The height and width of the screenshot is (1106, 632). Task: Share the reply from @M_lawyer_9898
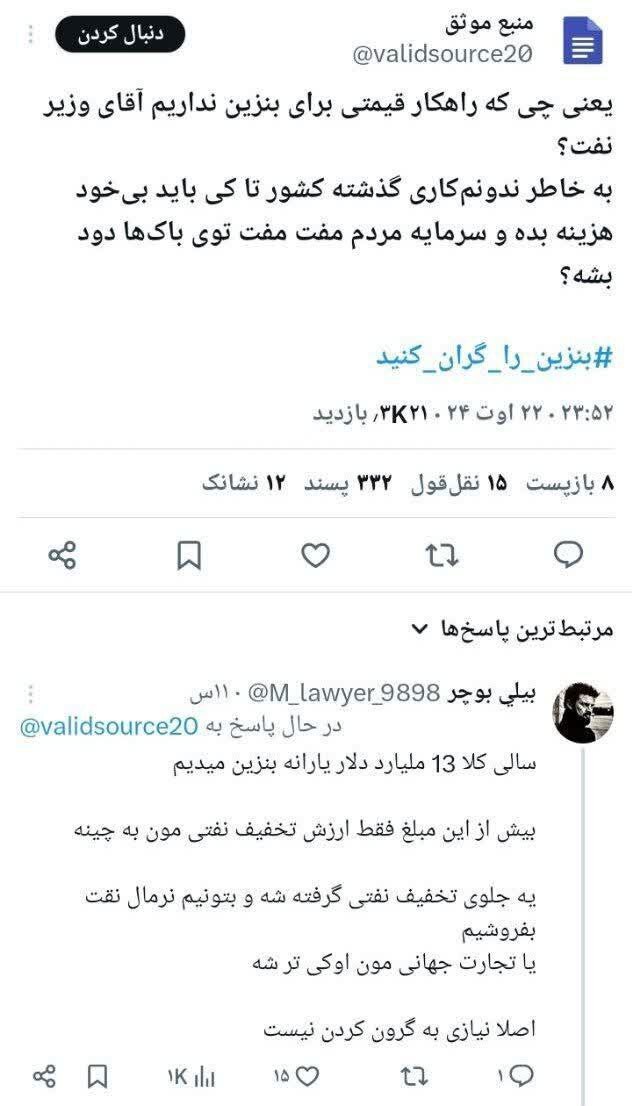(x=44, y=1076)
